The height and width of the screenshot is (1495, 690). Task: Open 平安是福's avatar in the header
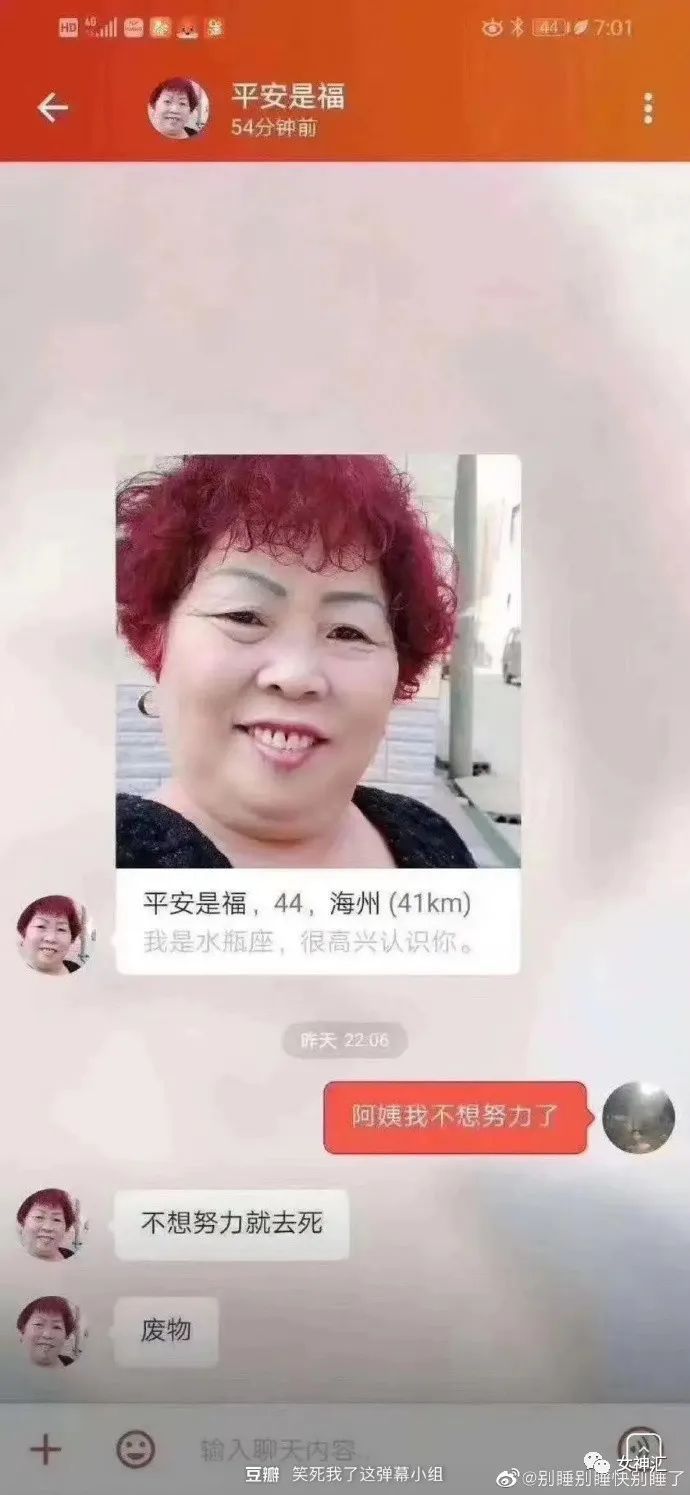click(179, 108)
